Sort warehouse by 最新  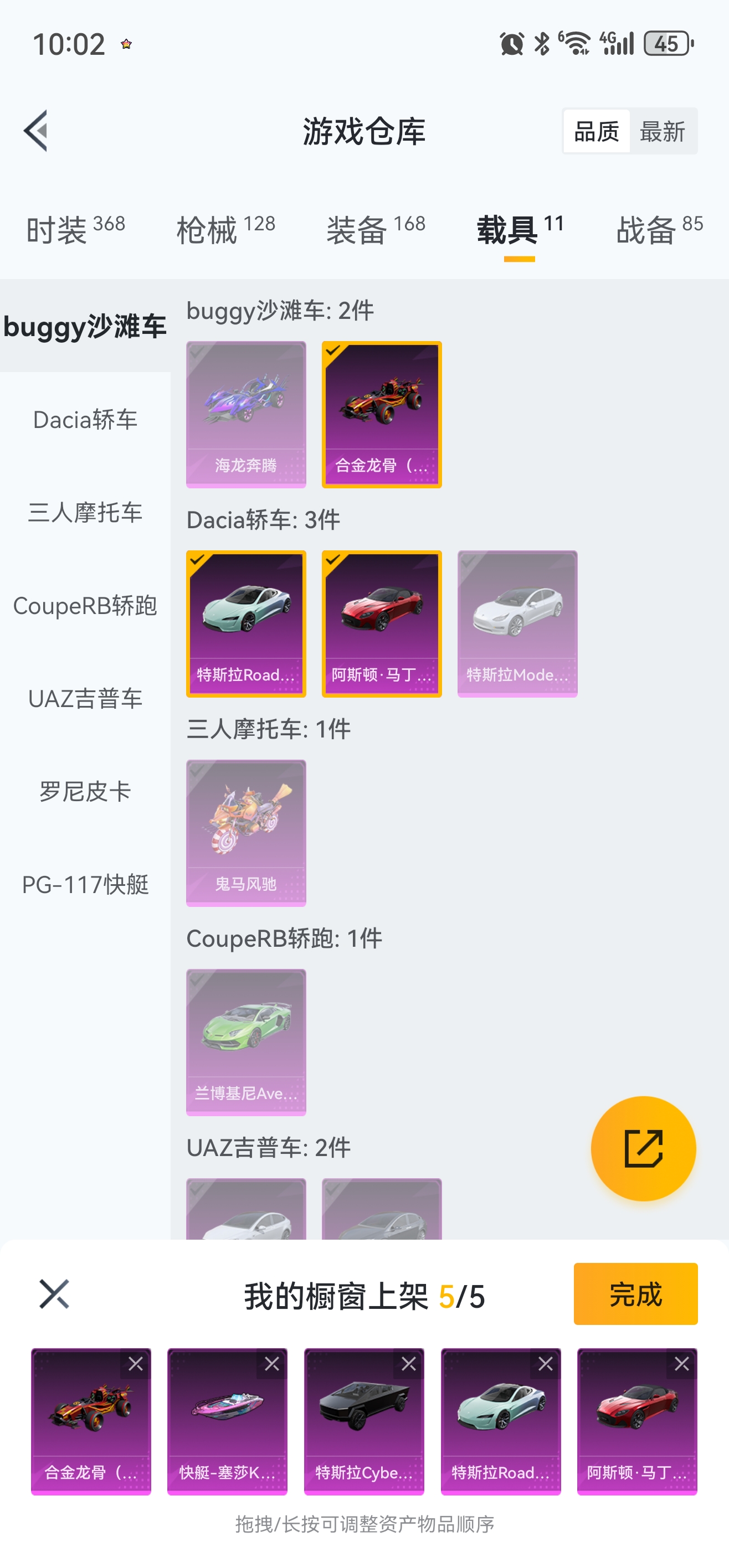[x=662, y=131]
